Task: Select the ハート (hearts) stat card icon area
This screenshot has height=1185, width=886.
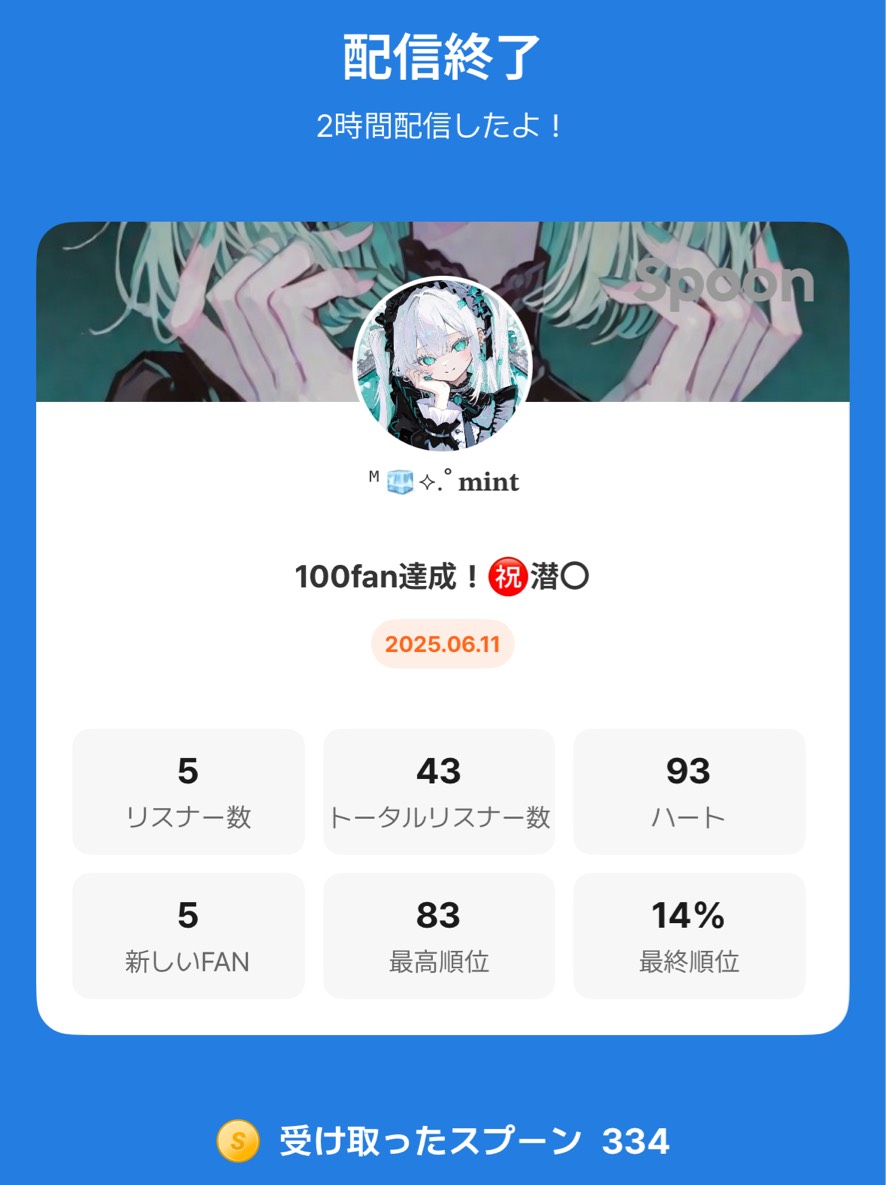Action: (x=690, y=790)
